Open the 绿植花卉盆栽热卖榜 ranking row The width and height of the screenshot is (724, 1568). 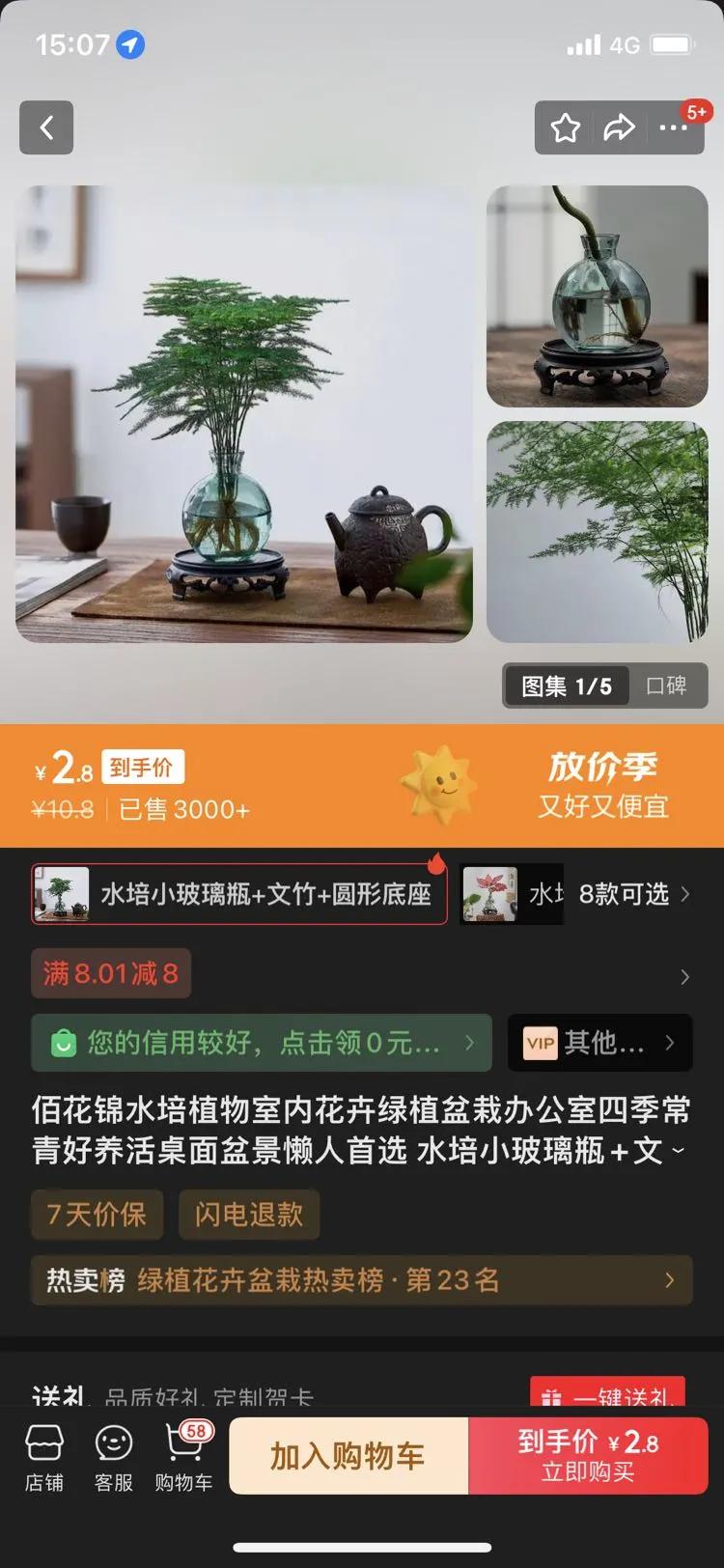(362, 1280)
